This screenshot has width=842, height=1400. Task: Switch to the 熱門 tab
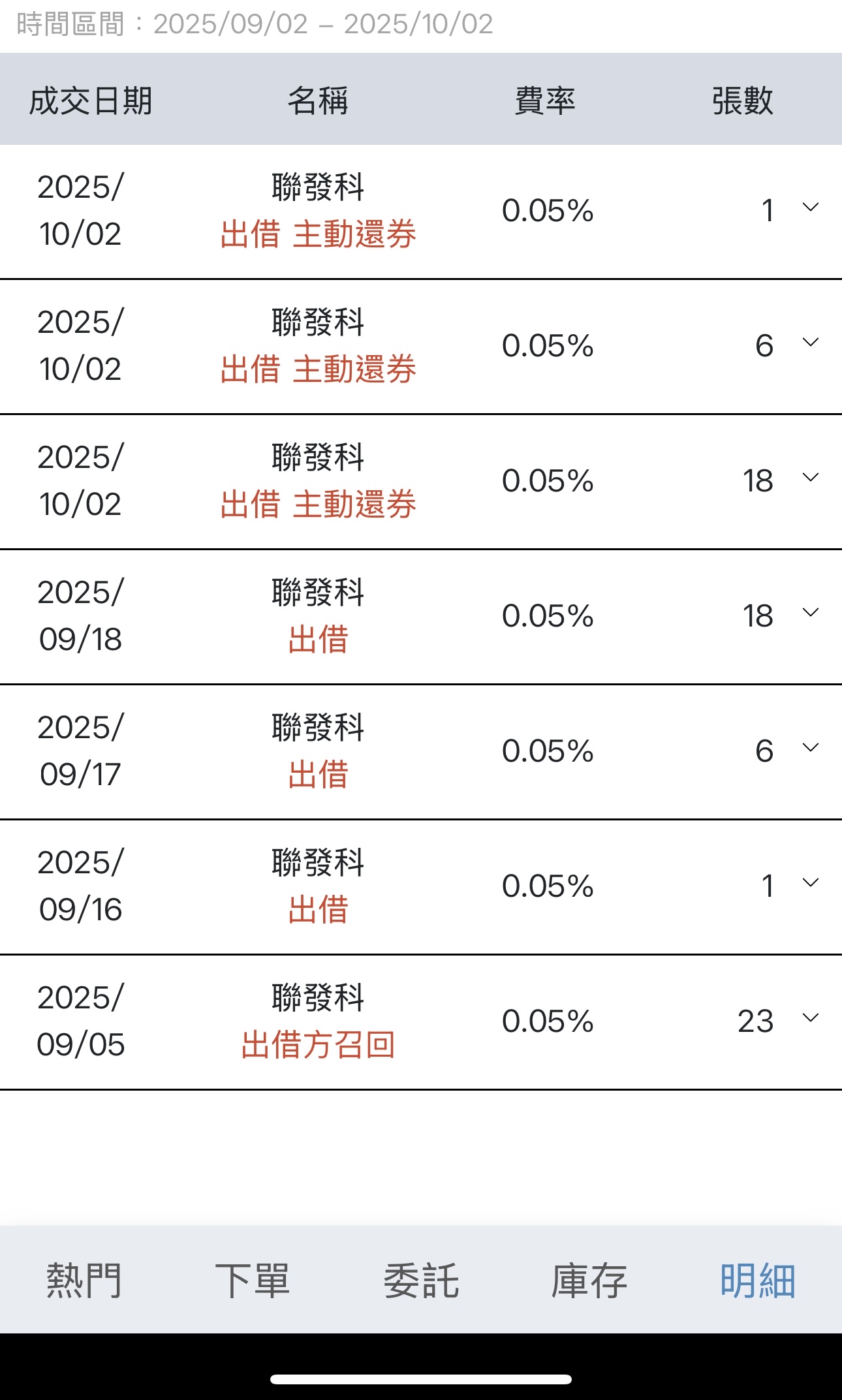pyautogui.click(x=84, y=1280)
